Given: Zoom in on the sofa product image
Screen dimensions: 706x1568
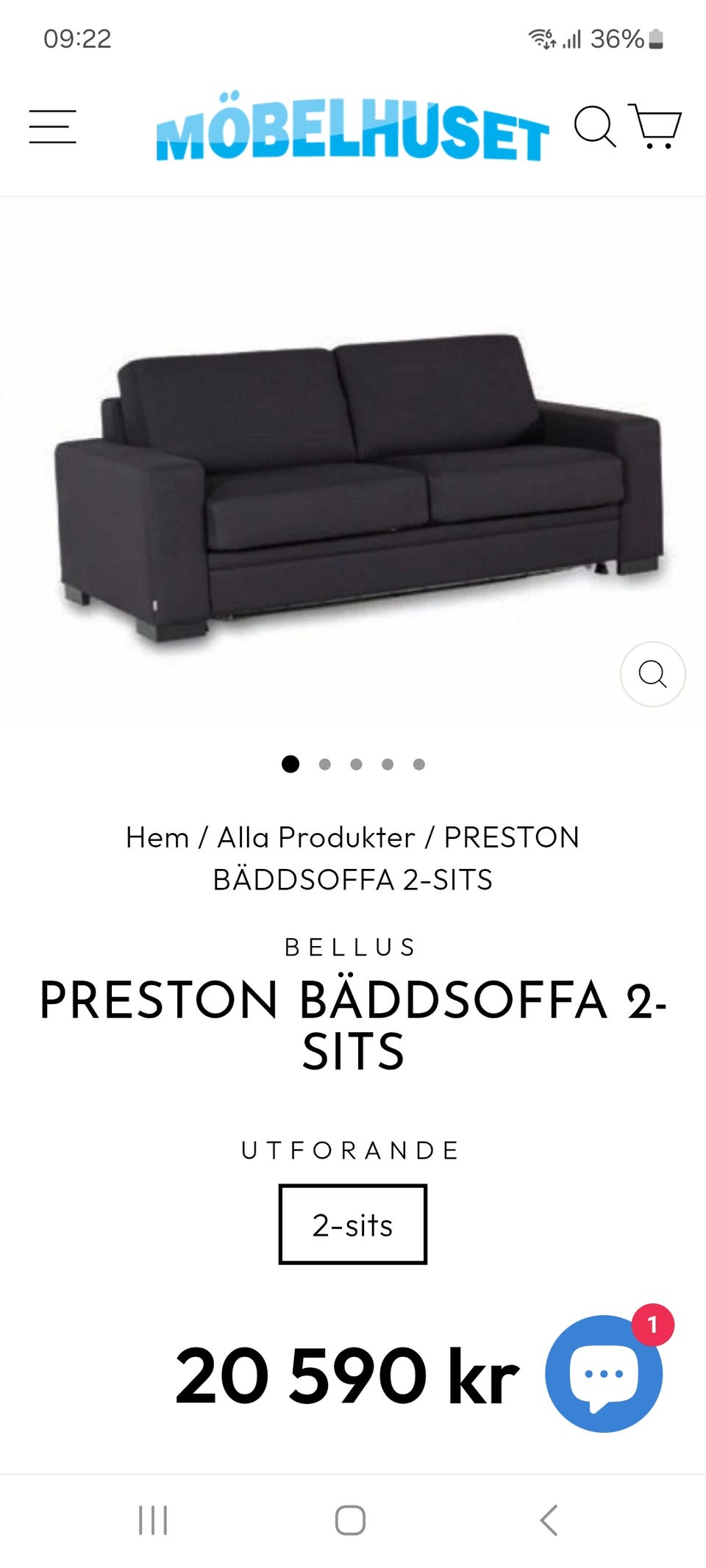Looking at the screenshot, I should (x=652, y=674).
